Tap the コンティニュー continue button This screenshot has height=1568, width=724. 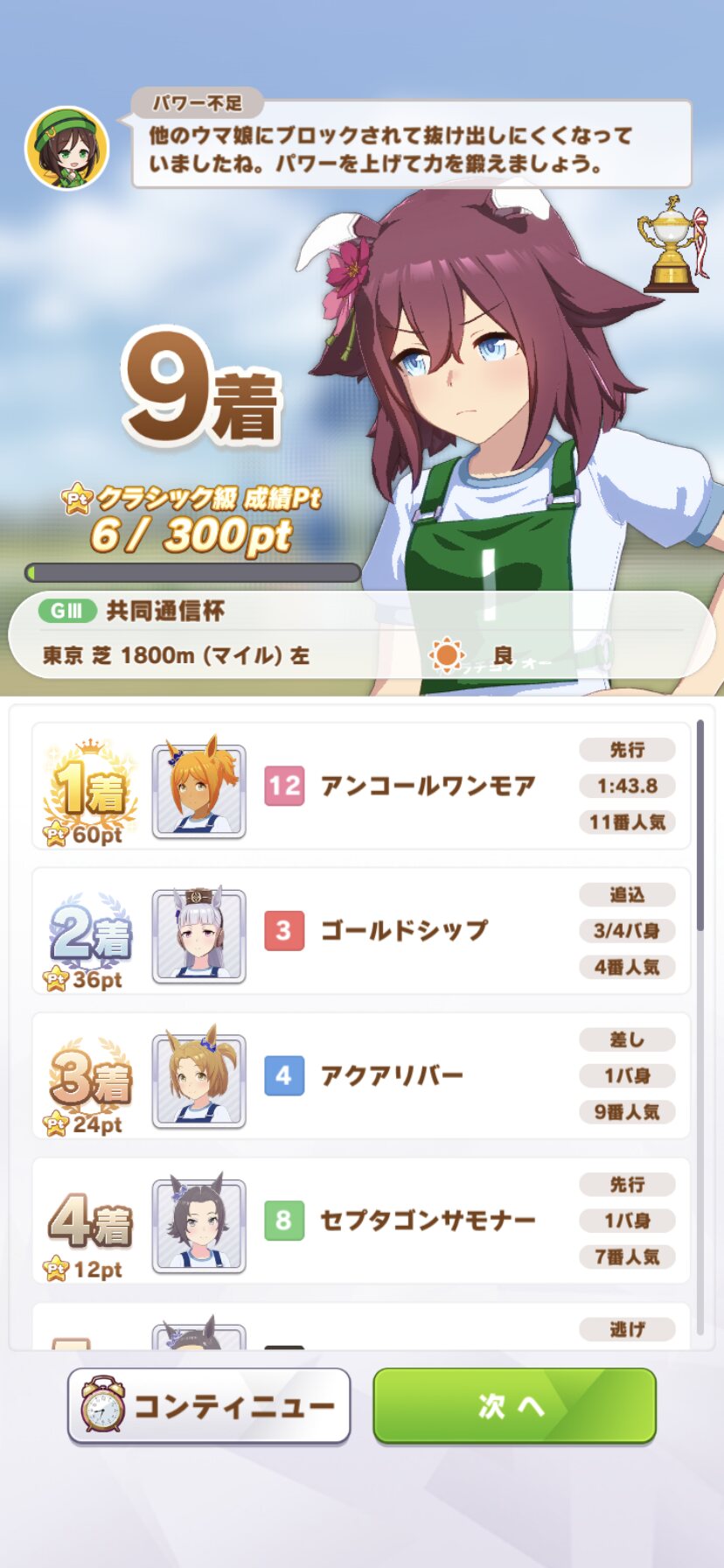pos(209,1405)
